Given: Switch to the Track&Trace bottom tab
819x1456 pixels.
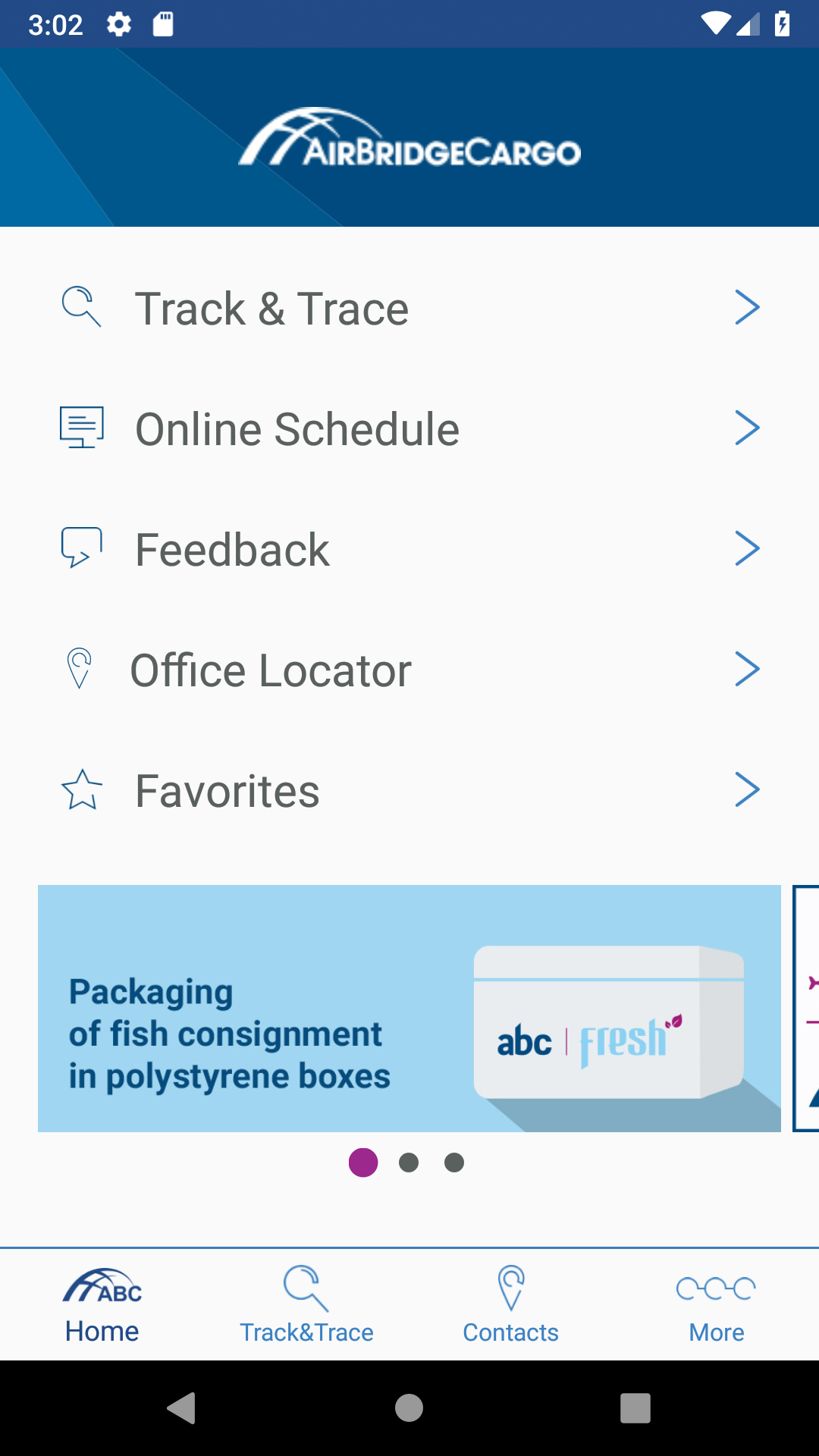Looking at the screenshot, I should pos(306,1305).
